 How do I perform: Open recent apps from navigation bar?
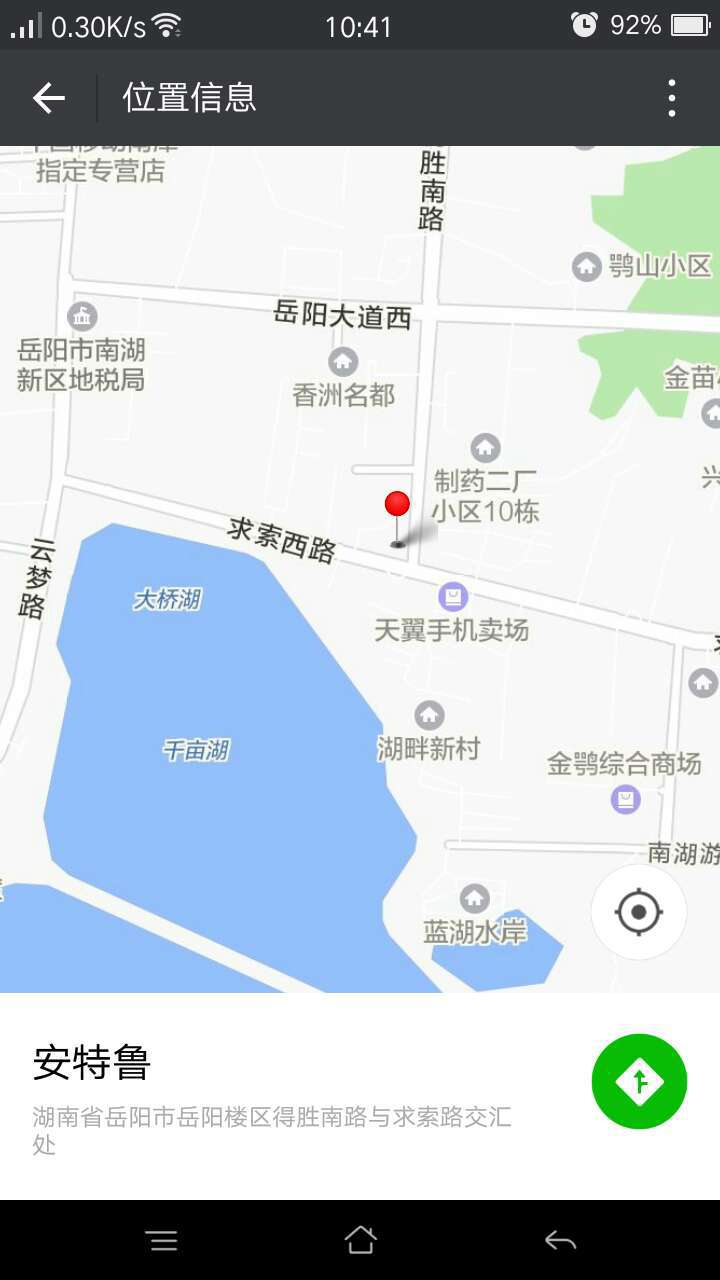pos(161,1241)
